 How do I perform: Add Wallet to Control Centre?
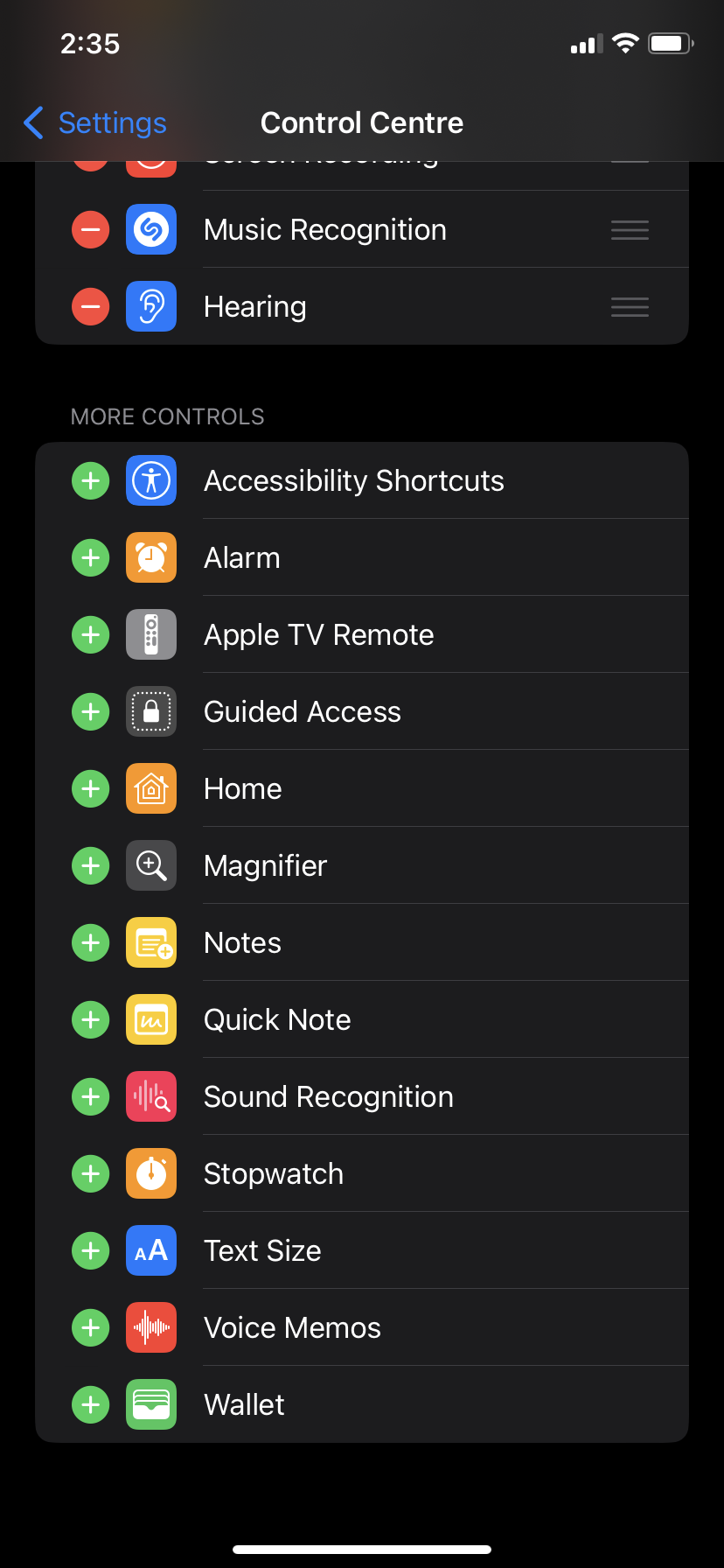pyautogui.click(x=90, y=1405)
